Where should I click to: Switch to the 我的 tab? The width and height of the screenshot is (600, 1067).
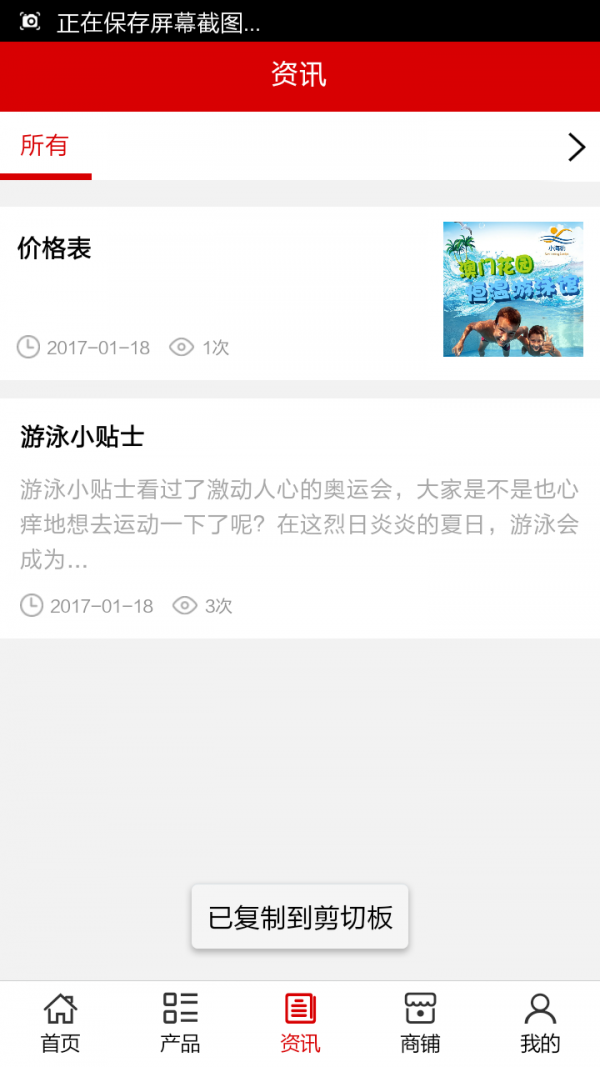click(x=540, y=1022)
